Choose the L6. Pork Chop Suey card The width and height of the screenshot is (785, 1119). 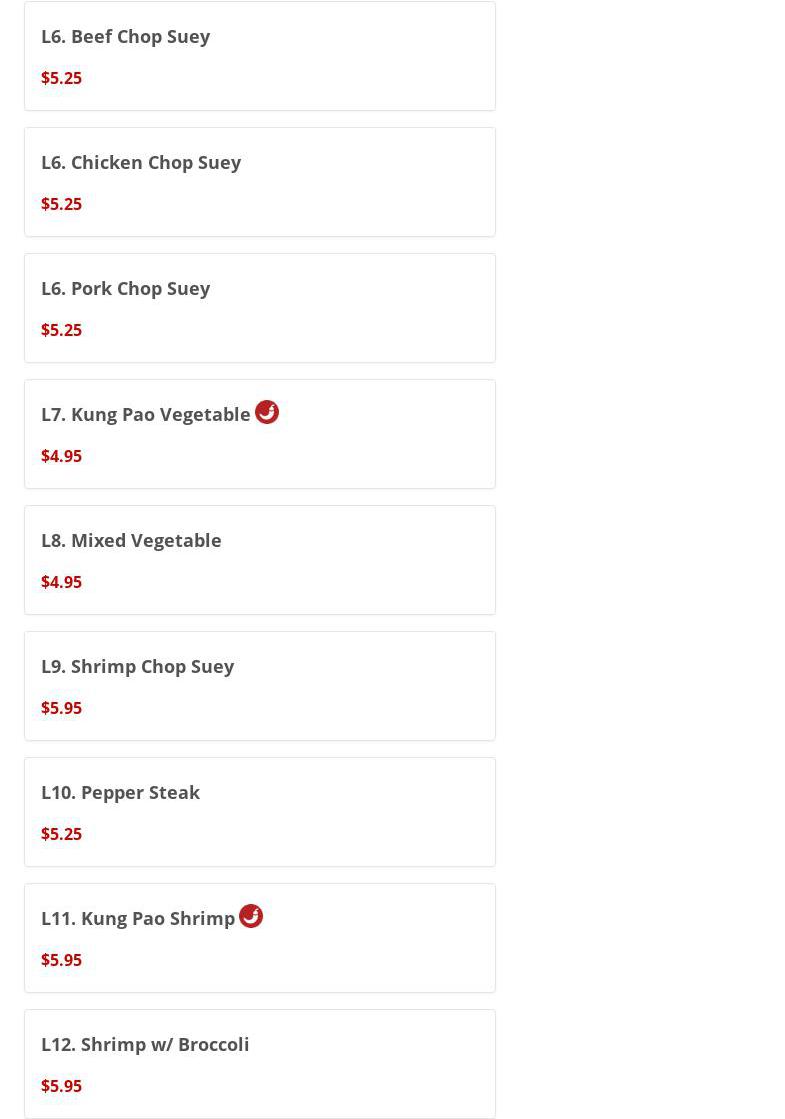coord(259,308)
